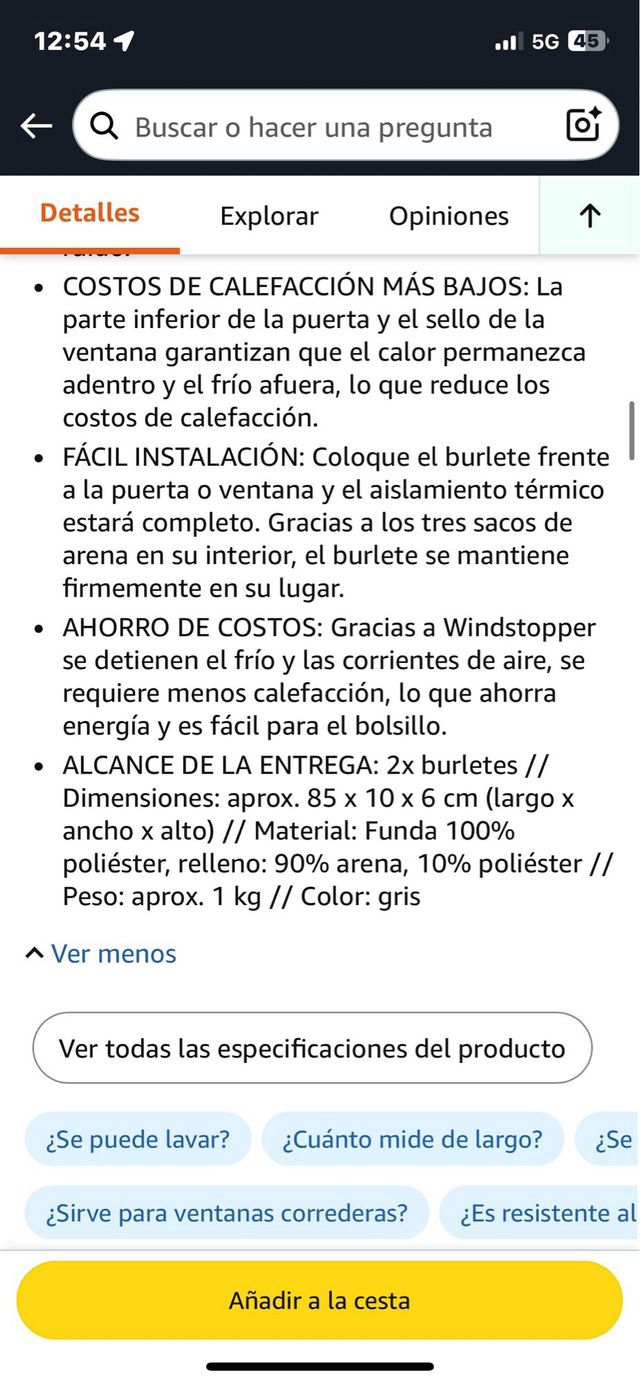Switch to the Explorar tab
Screen dimensions: 640x1384
coord(269,216)
